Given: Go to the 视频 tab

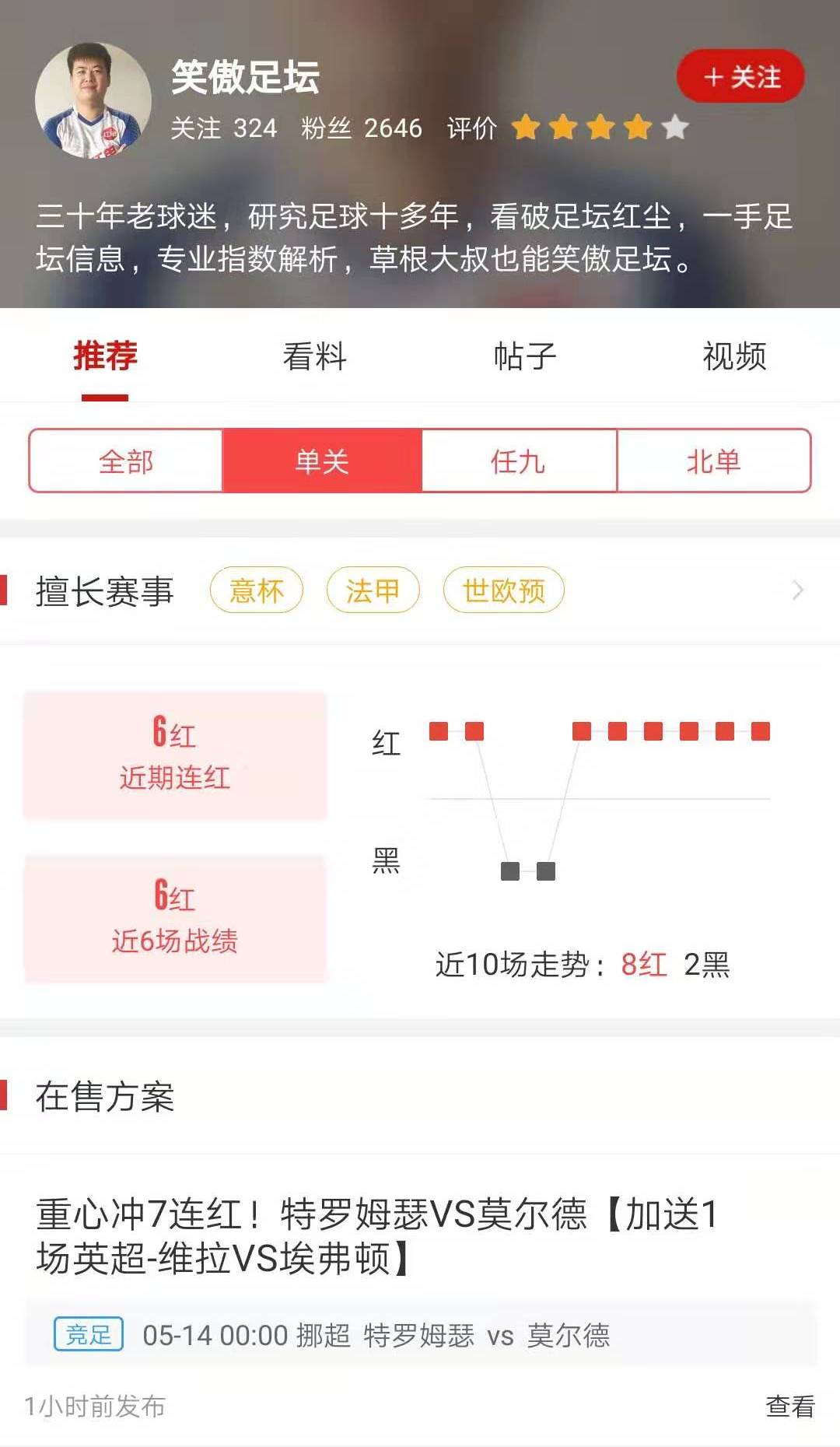Looking at the screenshot, I should pos(734,356).
